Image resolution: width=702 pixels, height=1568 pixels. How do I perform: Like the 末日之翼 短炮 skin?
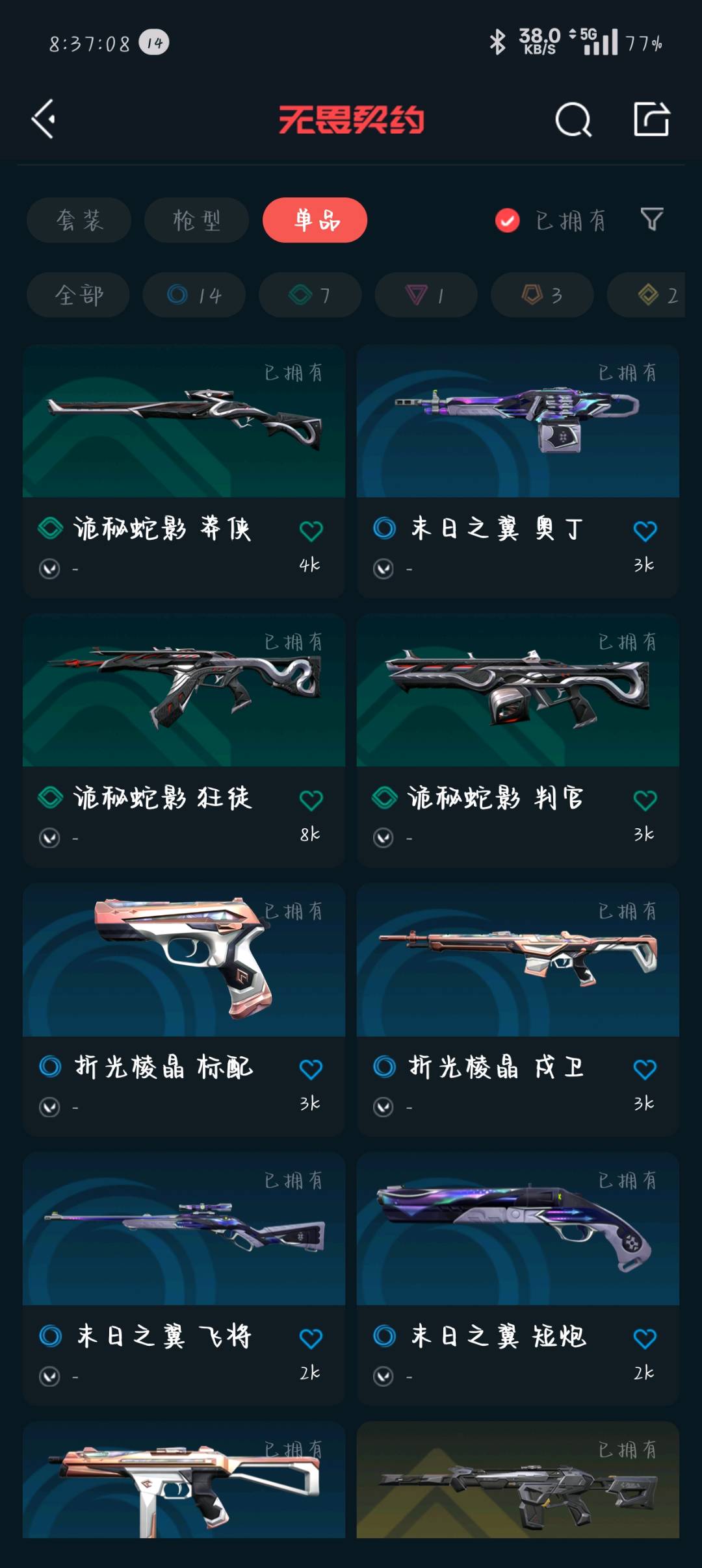(x=645, y=1339)
